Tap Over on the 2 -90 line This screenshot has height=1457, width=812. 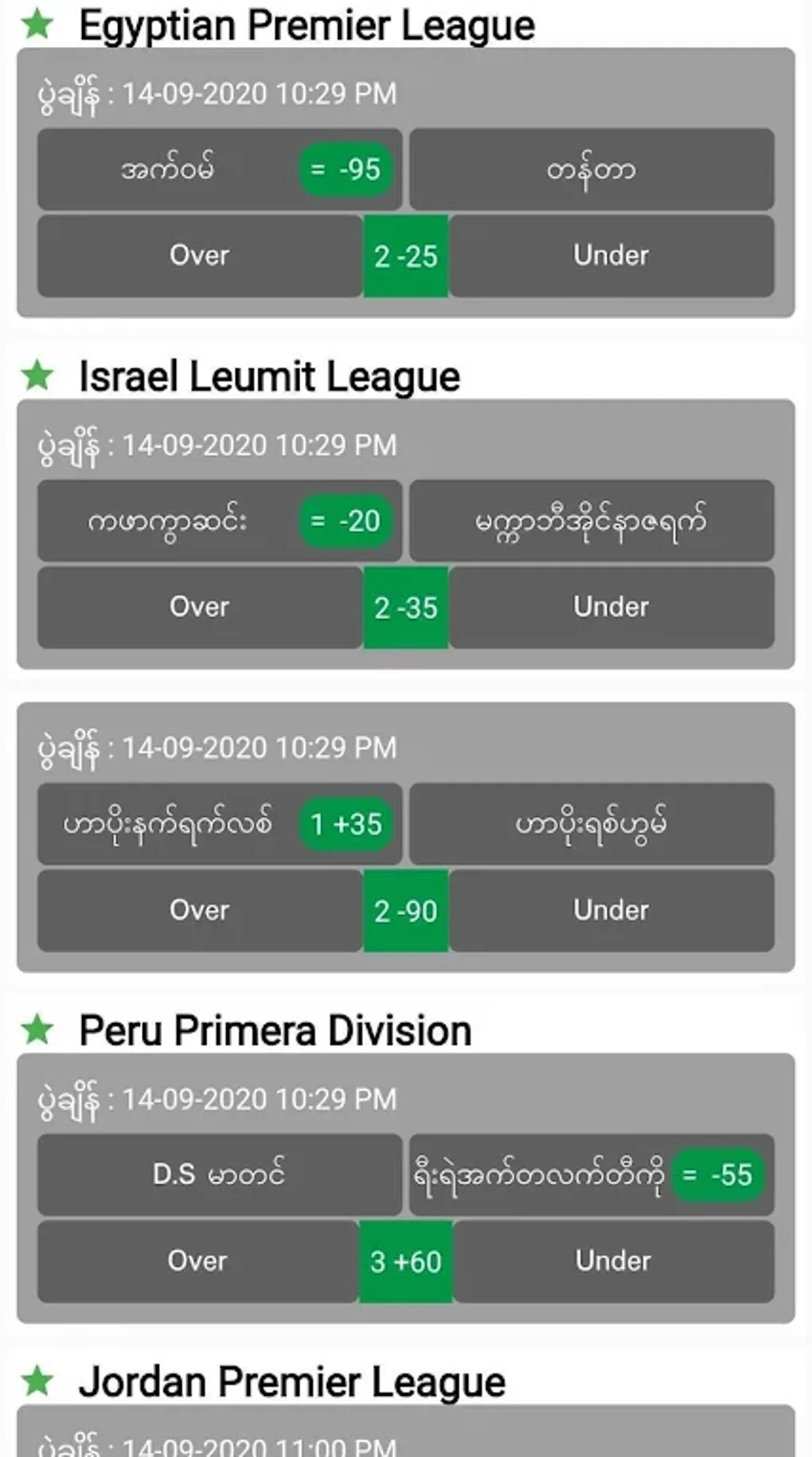coord(200,910)
